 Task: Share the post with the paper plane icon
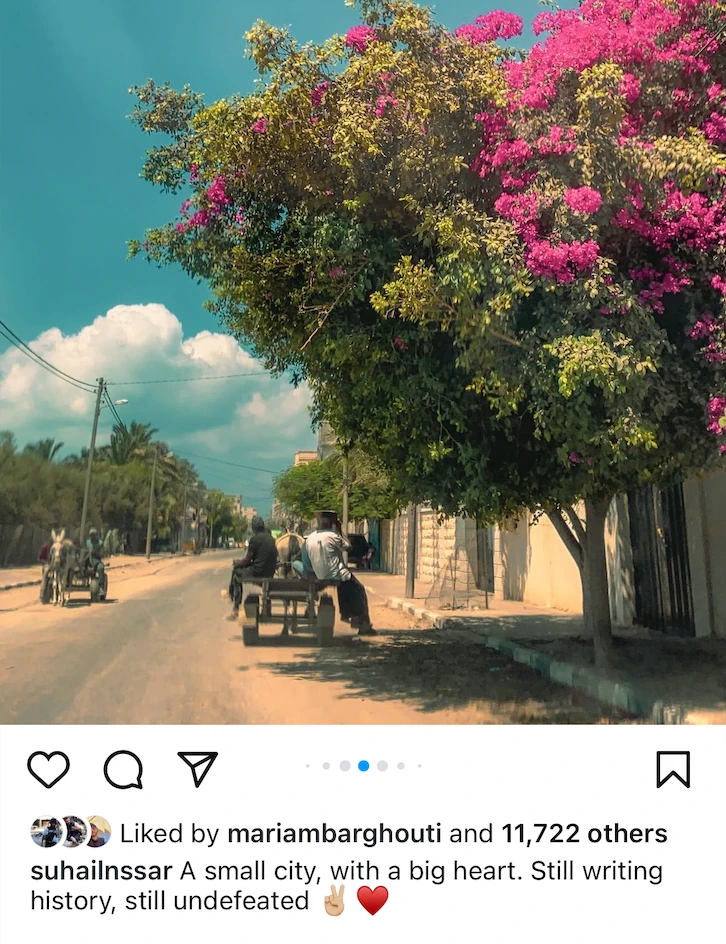pyautogui.click(x=197, y=768)
